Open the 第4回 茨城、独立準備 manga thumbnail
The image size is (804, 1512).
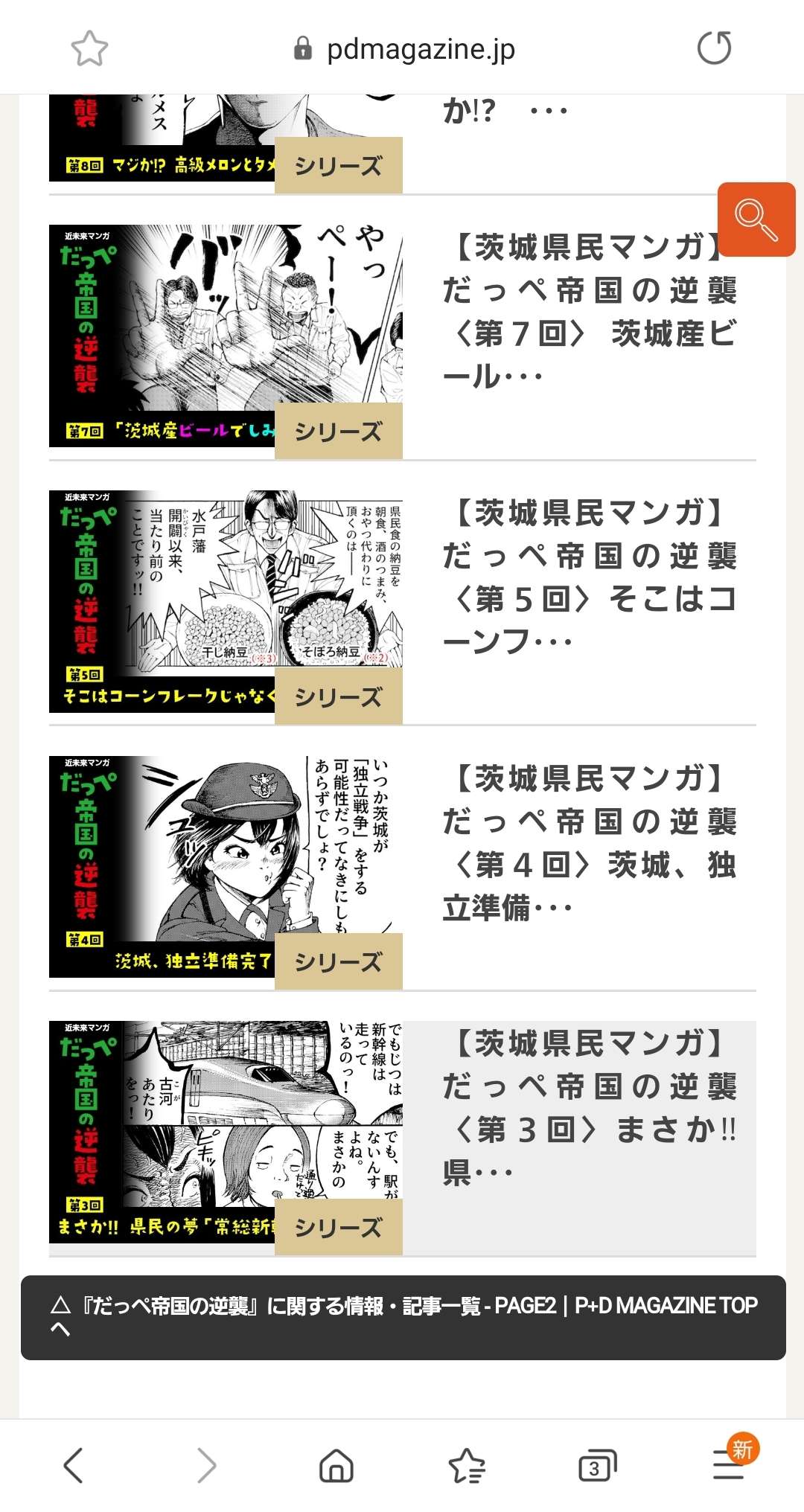(x=226, y=866)
